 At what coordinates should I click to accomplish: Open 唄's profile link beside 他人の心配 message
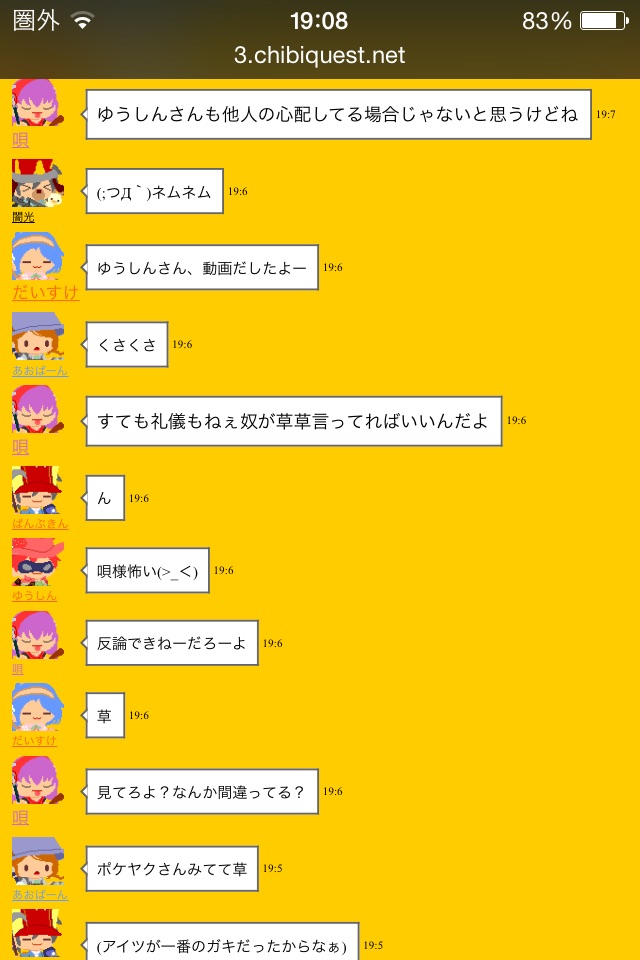tap(20, 140)
